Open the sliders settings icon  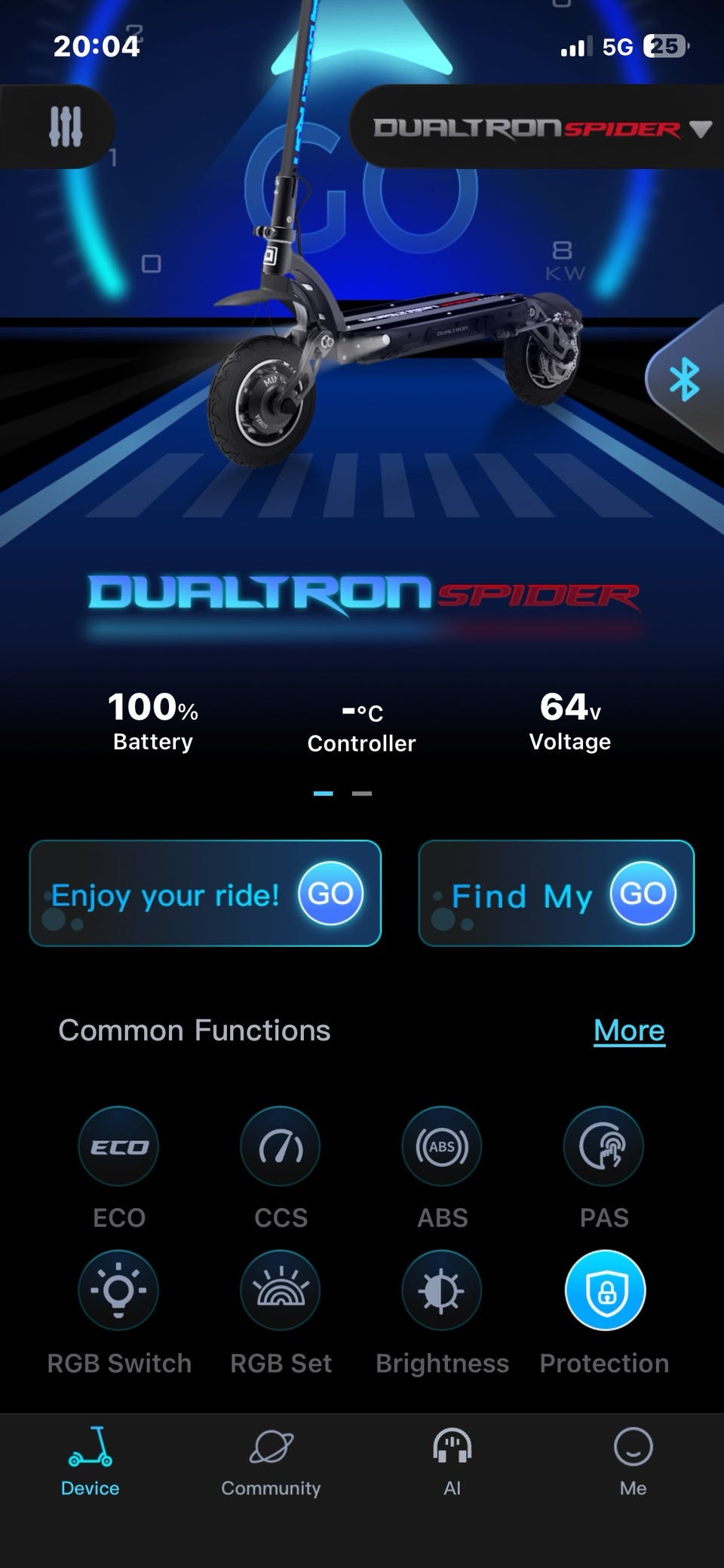(x=65, y=126)
